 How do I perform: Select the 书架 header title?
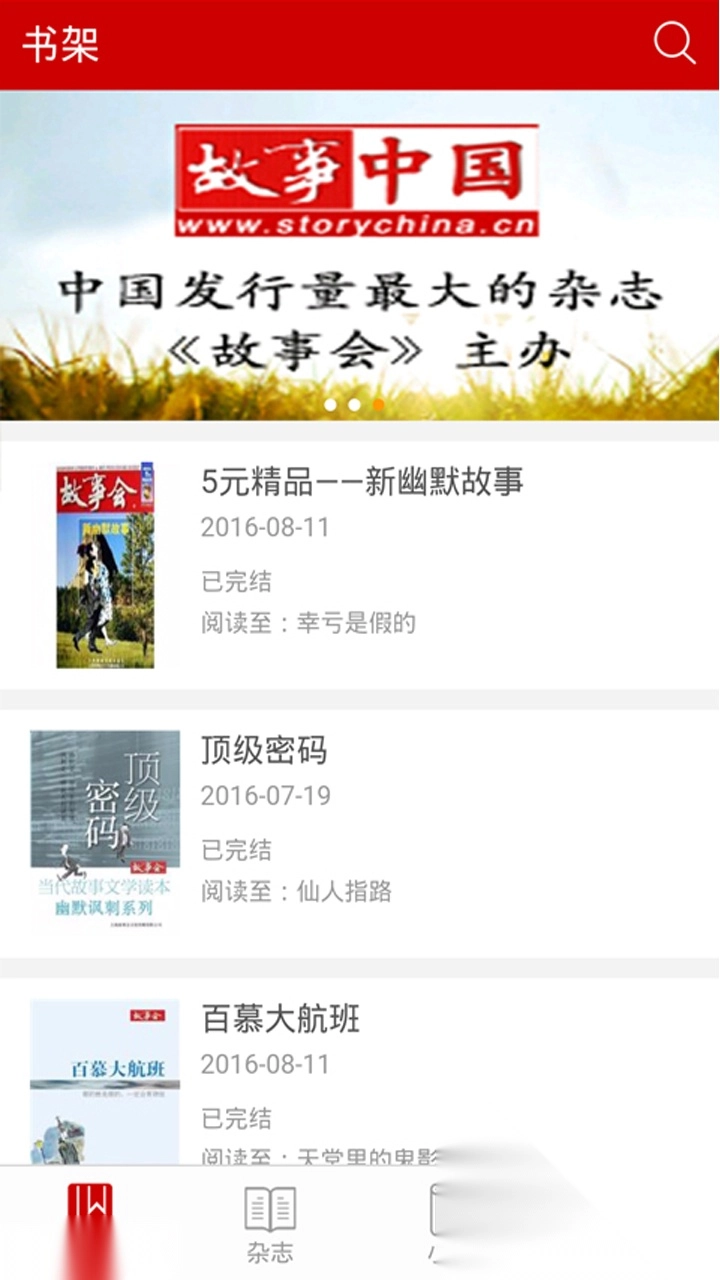pos(62,44)
